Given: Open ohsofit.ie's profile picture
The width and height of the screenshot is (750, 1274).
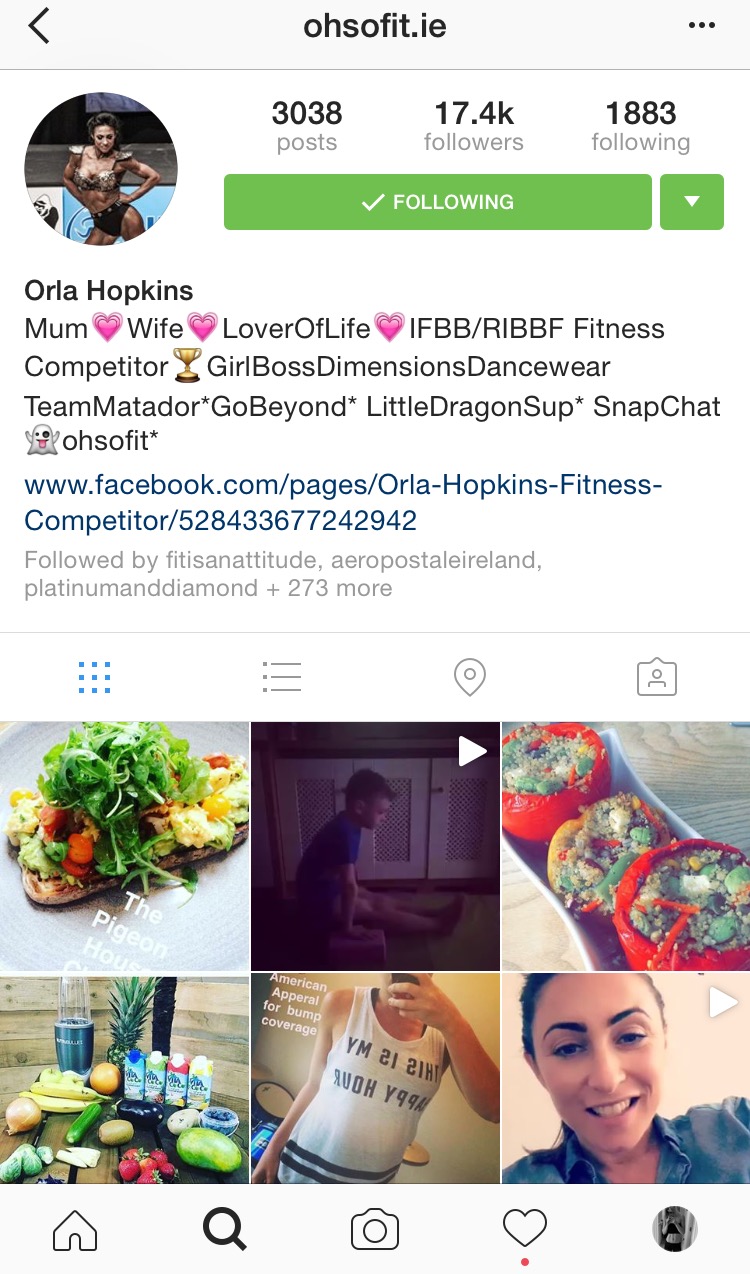Looking at the screenshot, I should coord(101,169).
